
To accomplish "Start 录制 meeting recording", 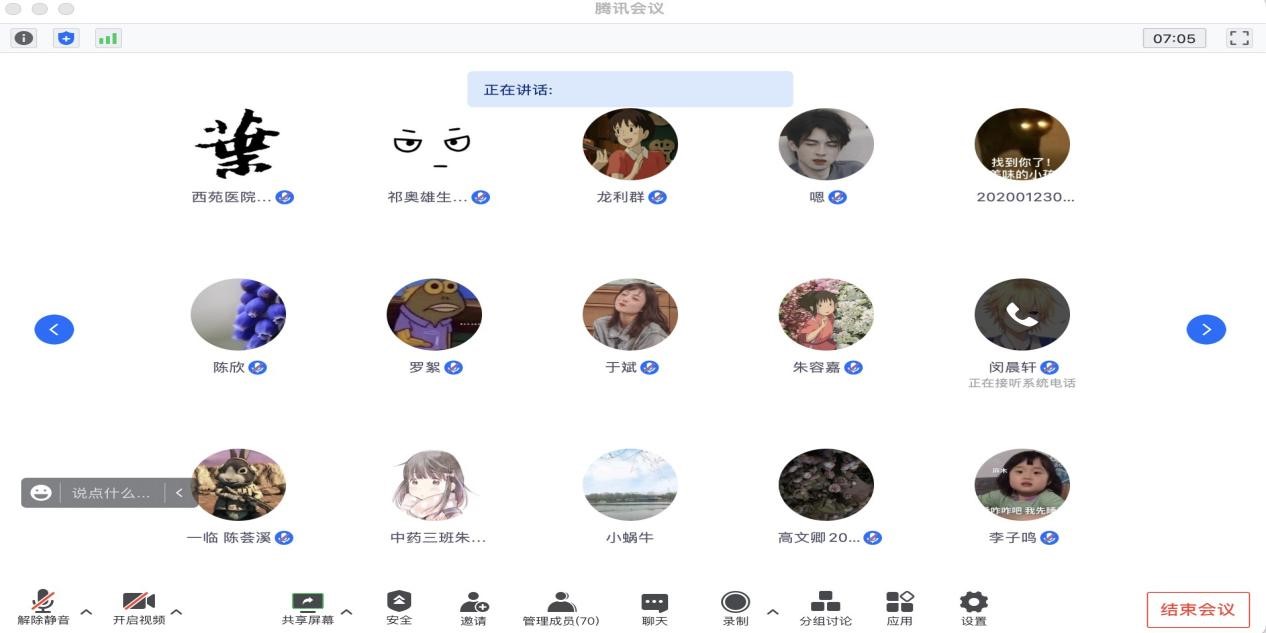I will point(735,607).
